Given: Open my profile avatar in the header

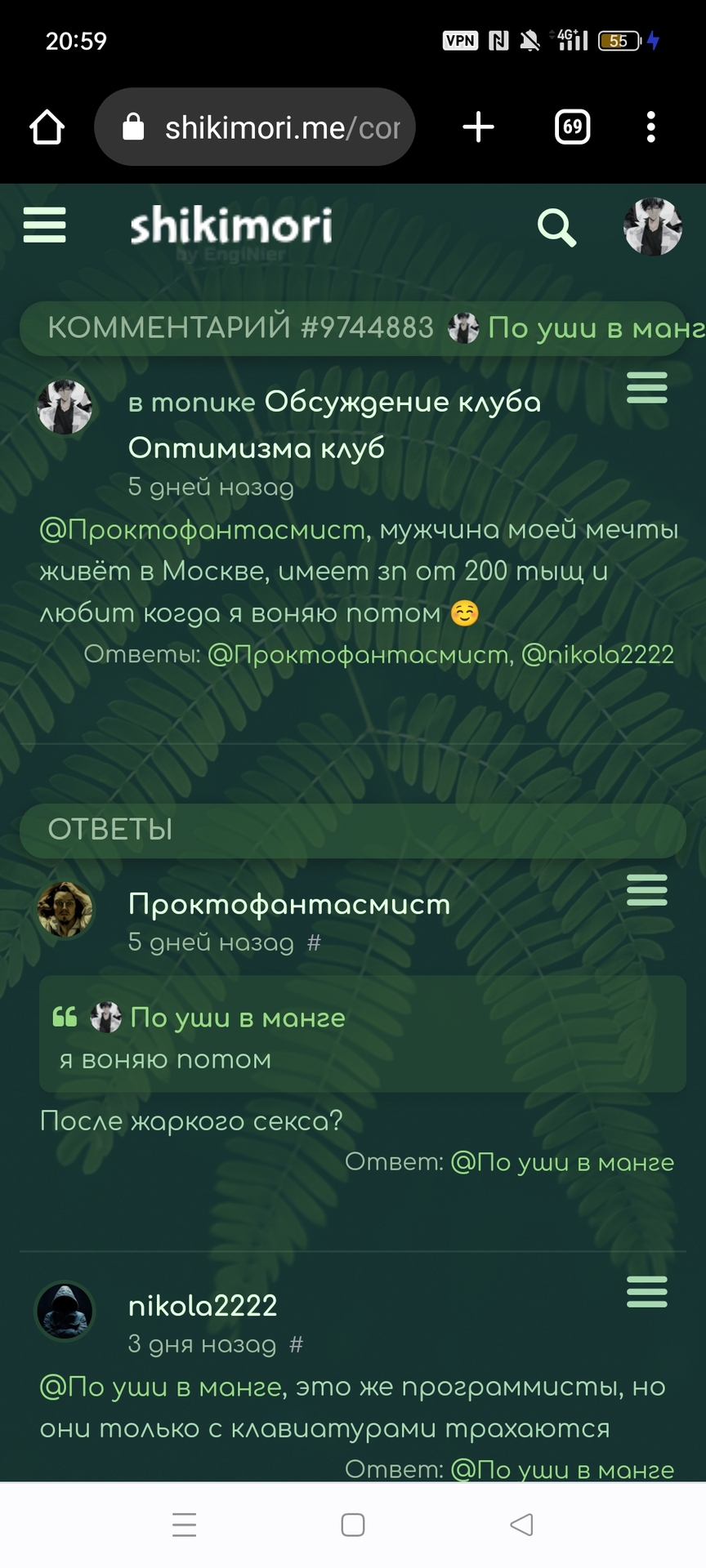Looking at the screenshot, I should point(652,226).
